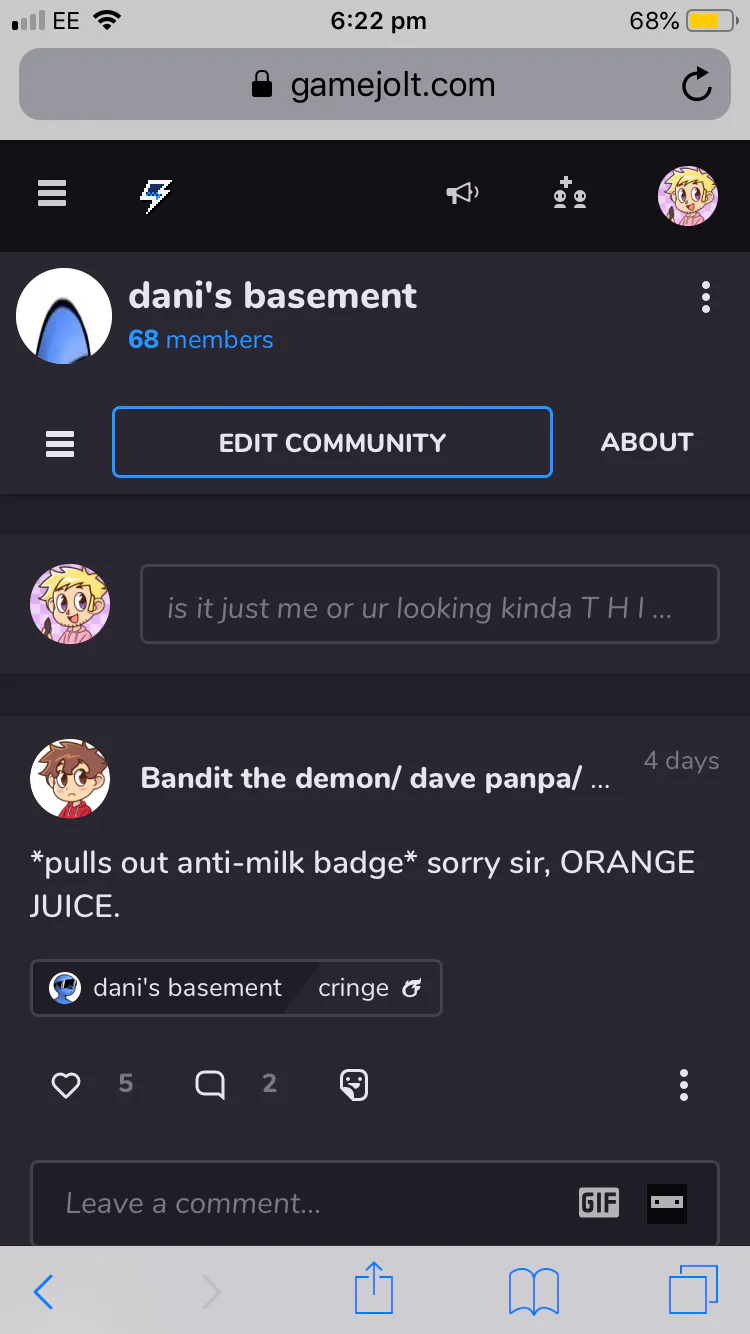Start a new post in the text box

pos(429,605)
